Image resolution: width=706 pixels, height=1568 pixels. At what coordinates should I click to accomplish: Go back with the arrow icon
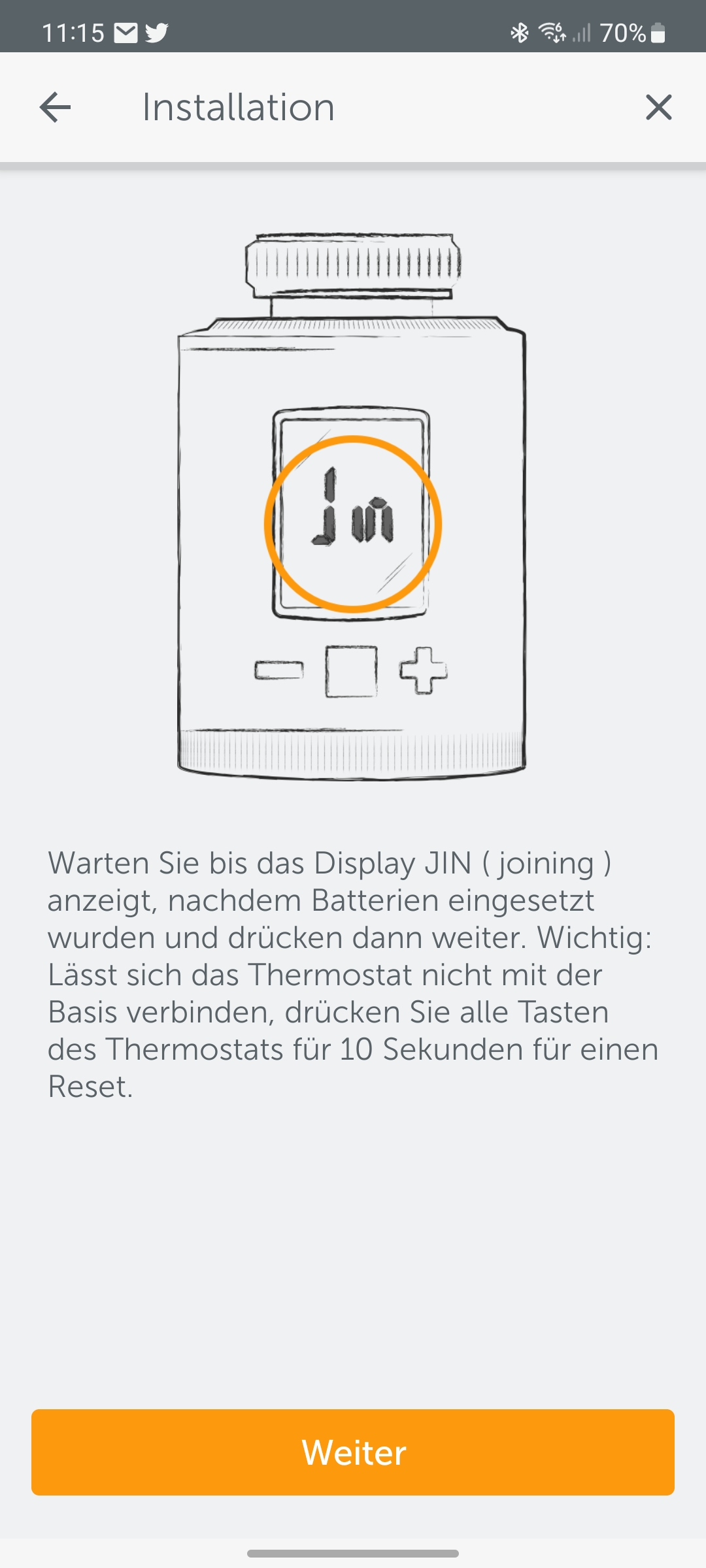(x=55, y=107)
